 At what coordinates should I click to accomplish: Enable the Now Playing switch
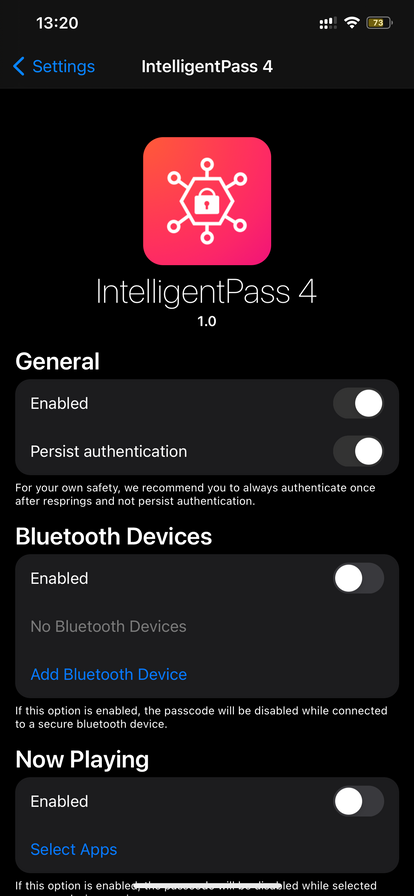click(359, 801)
